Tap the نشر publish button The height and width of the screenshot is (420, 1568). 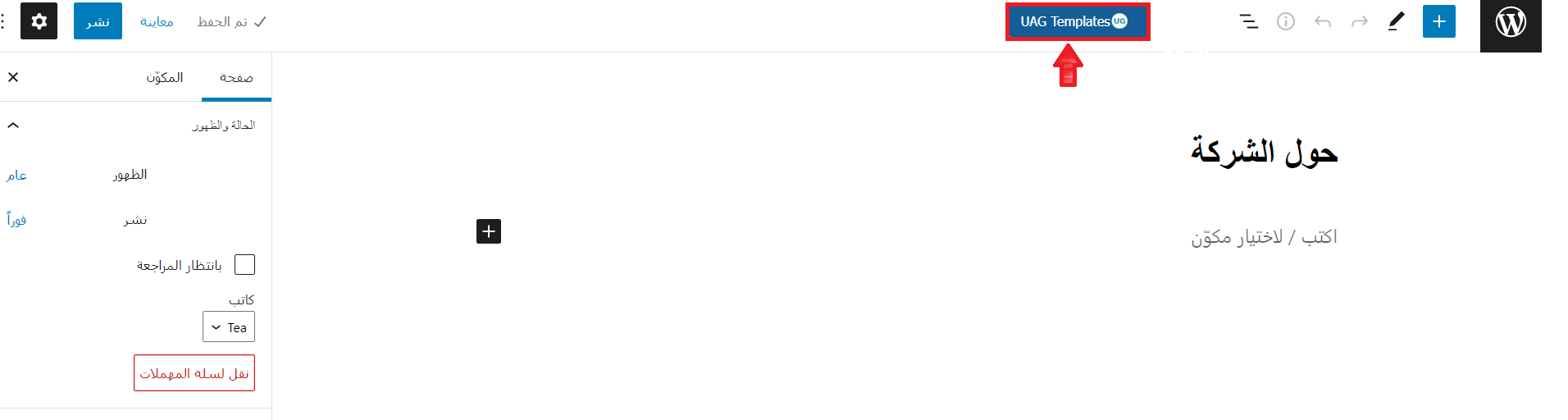tap(98, 21)
